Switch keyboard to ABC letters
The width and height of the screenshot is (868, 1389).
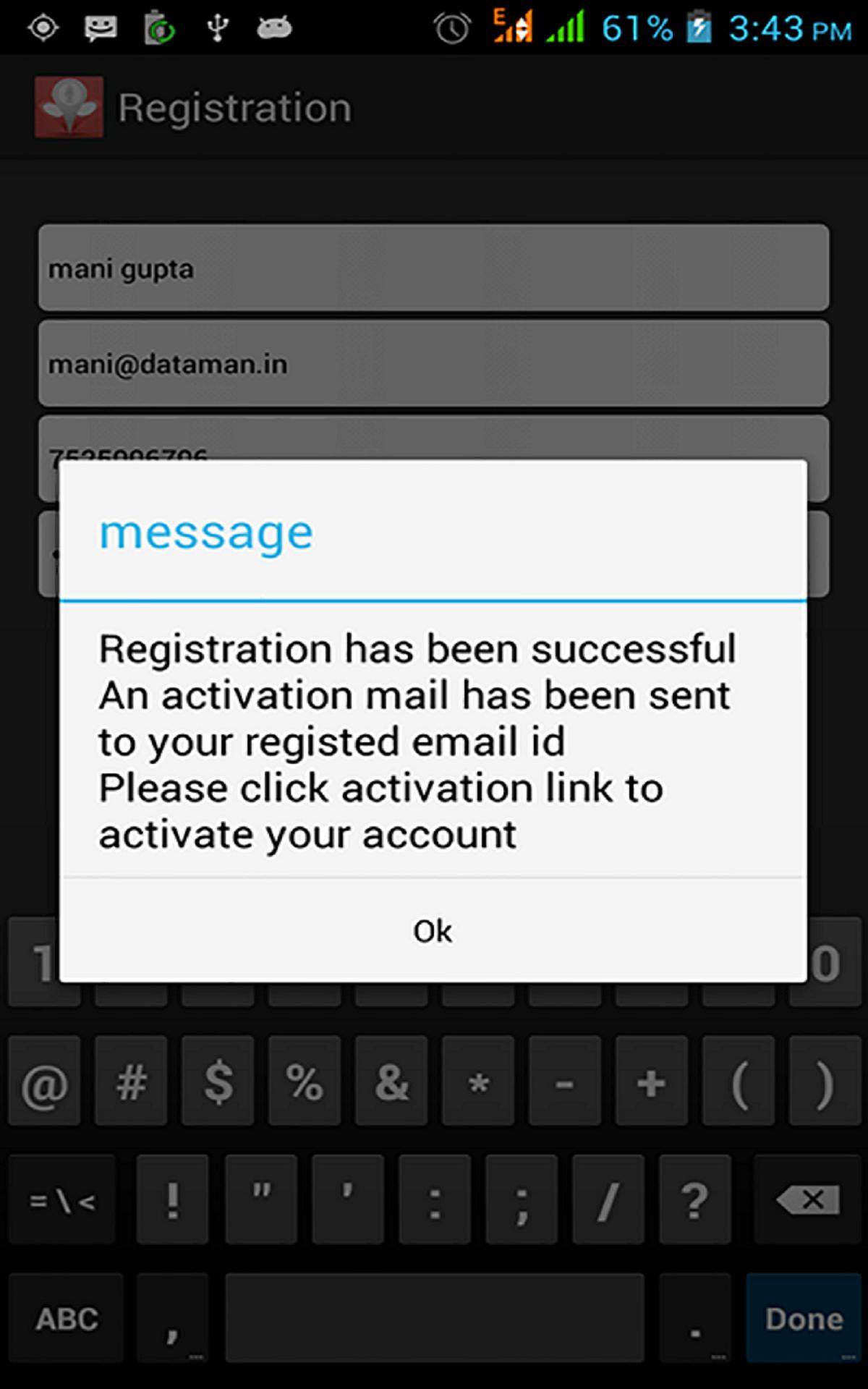coord(67,1318)
